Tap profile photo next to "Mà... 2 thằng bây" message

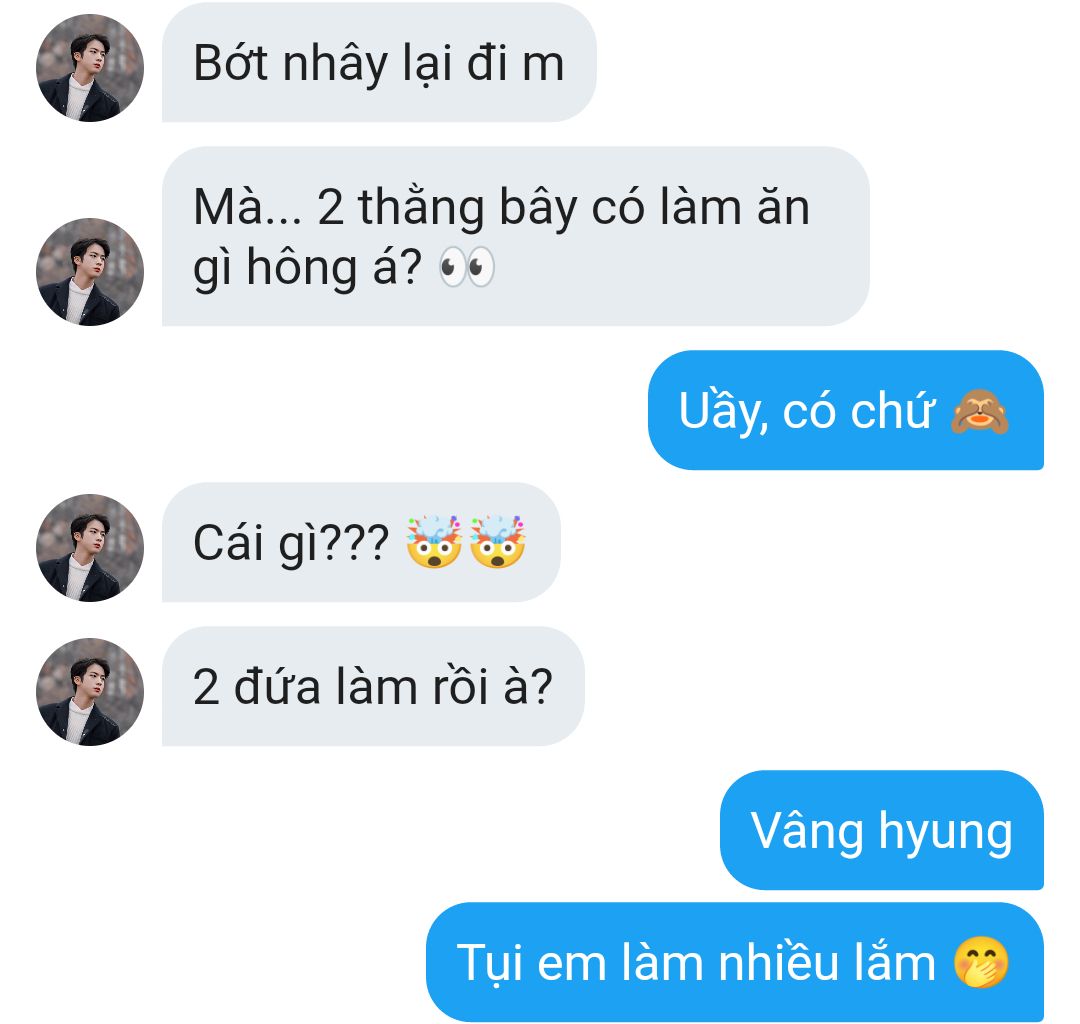click(90, 272)
